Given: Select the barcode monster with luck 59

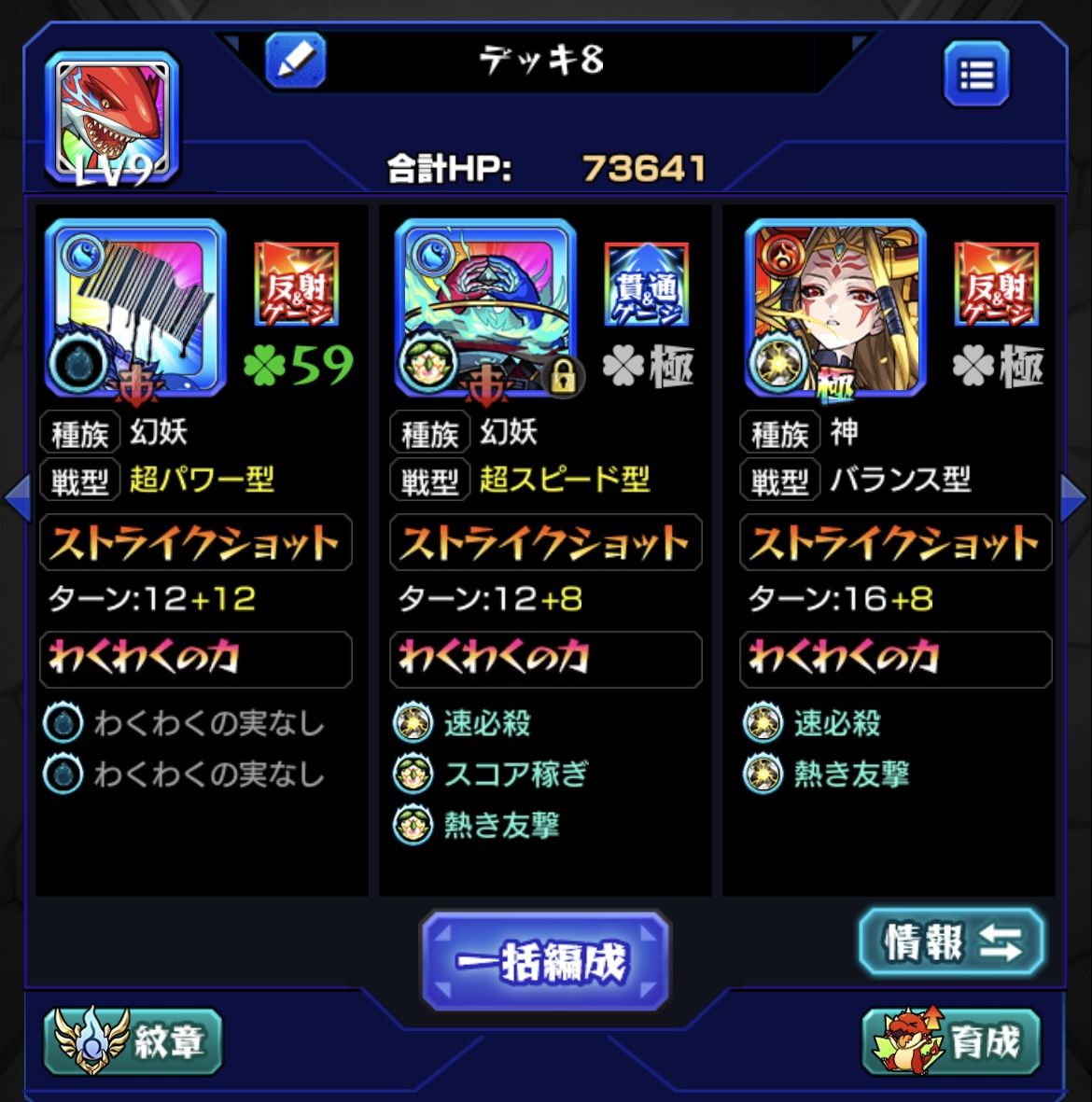Looking at the screenshot, I should click(x=135, y=308).
